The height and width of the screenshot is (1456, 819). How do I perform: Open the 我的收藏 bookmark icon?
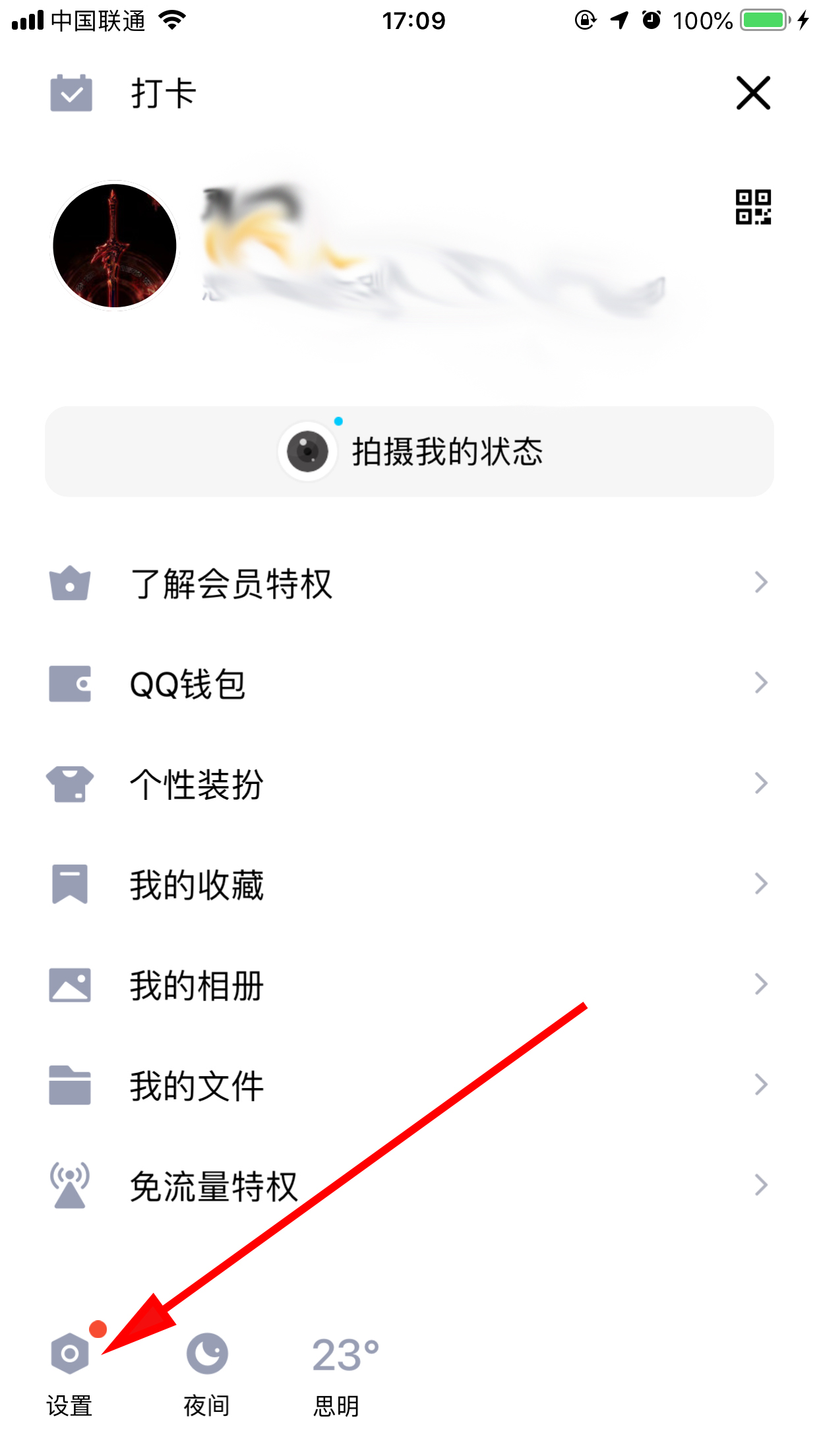71,885
